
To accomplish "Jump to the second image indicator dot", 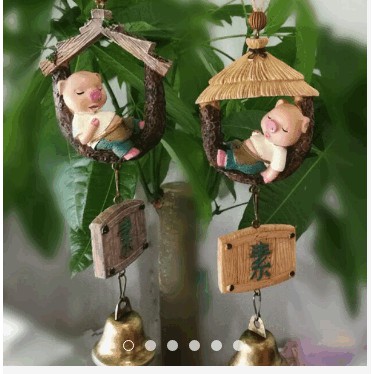I will click(x=150, y=345).
